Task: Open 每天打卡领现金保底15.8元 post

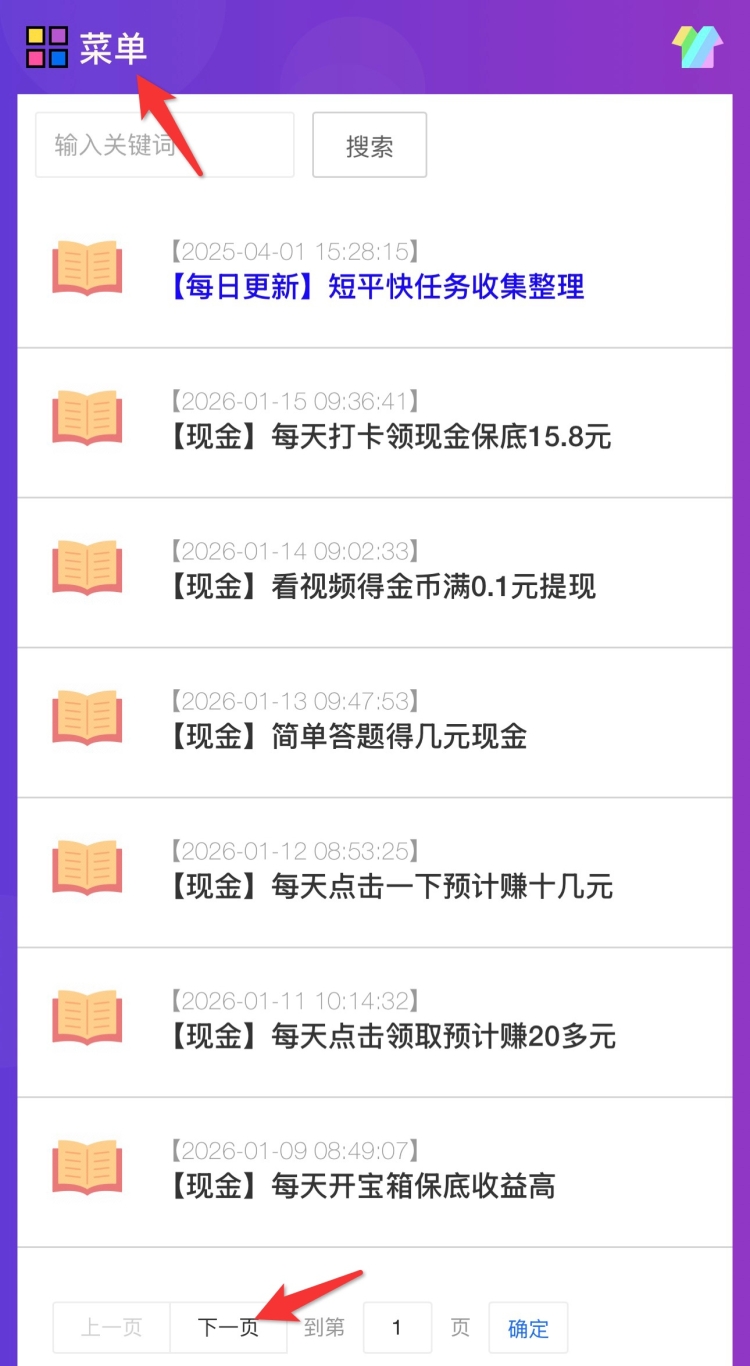Action: tap(390, 437)
